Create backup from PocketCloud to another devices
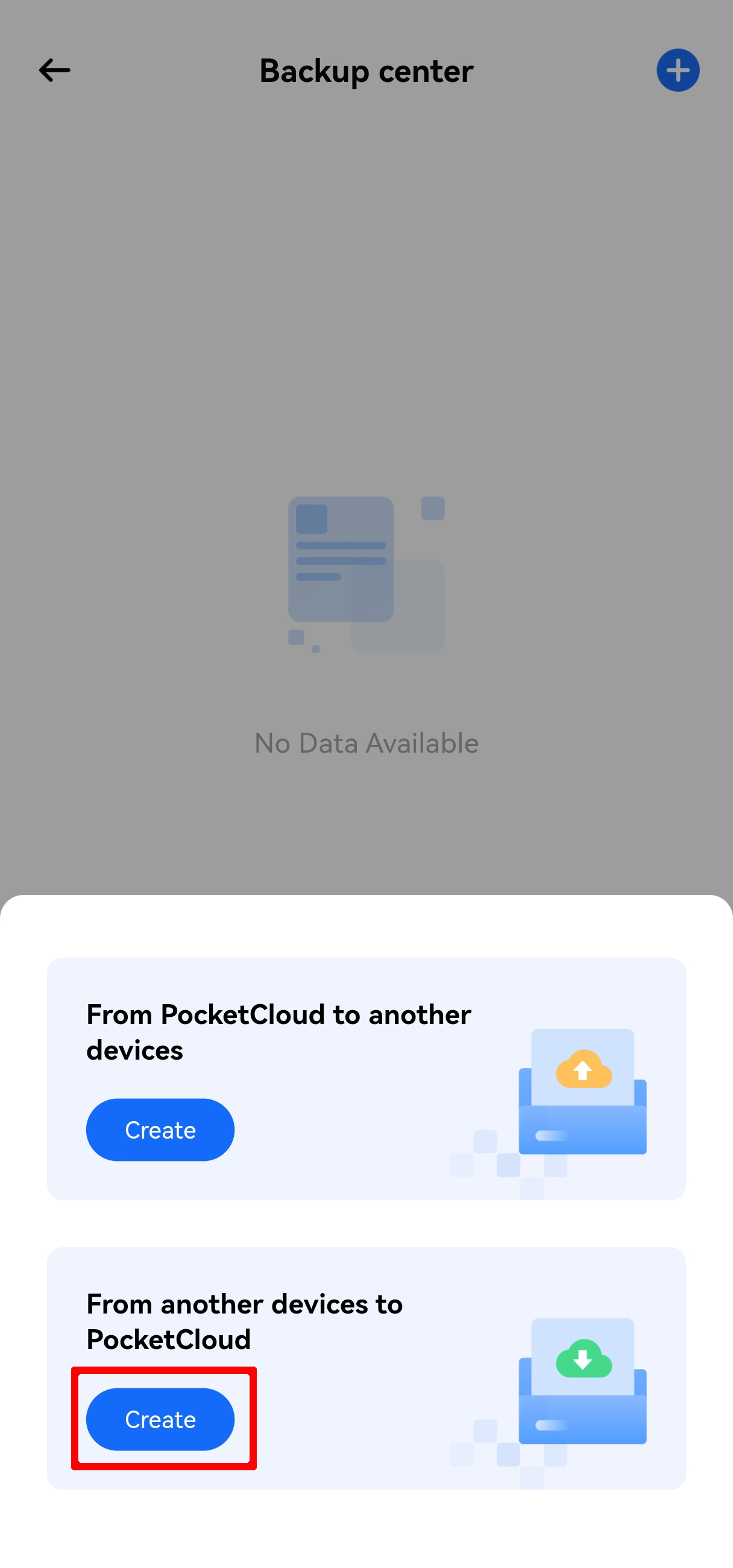The height and width of the screenshot is (1568, 733). point(160,1129)
